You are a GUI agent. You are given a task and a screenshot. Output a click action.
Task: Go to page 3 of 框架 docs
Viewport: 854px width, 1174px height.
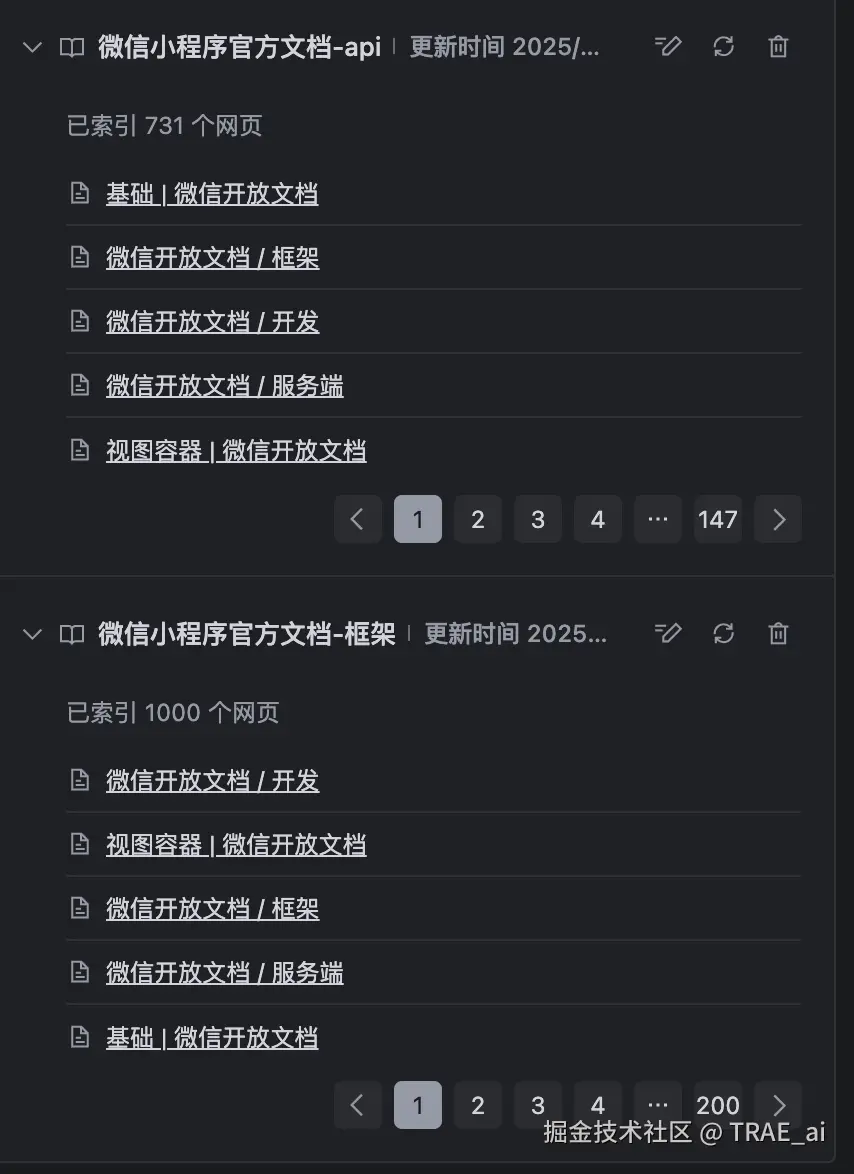[x=538, y=1105]
